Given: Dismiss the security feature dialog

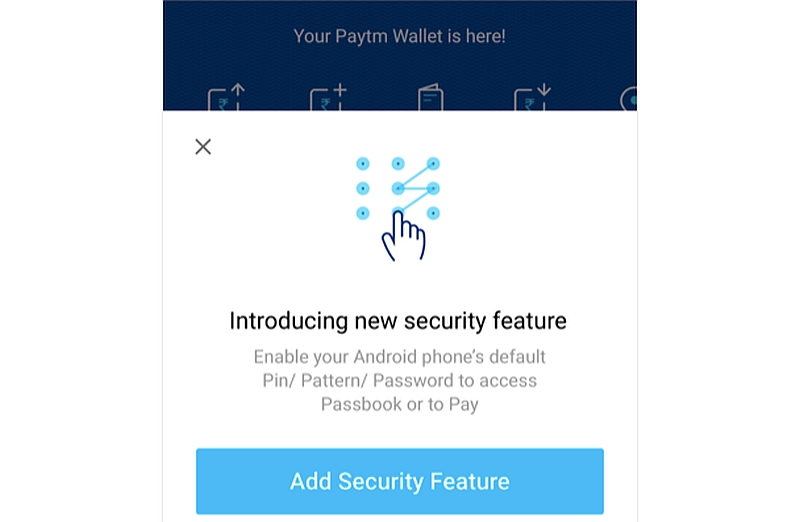Looking at the screenshot, I should point(203,147).
